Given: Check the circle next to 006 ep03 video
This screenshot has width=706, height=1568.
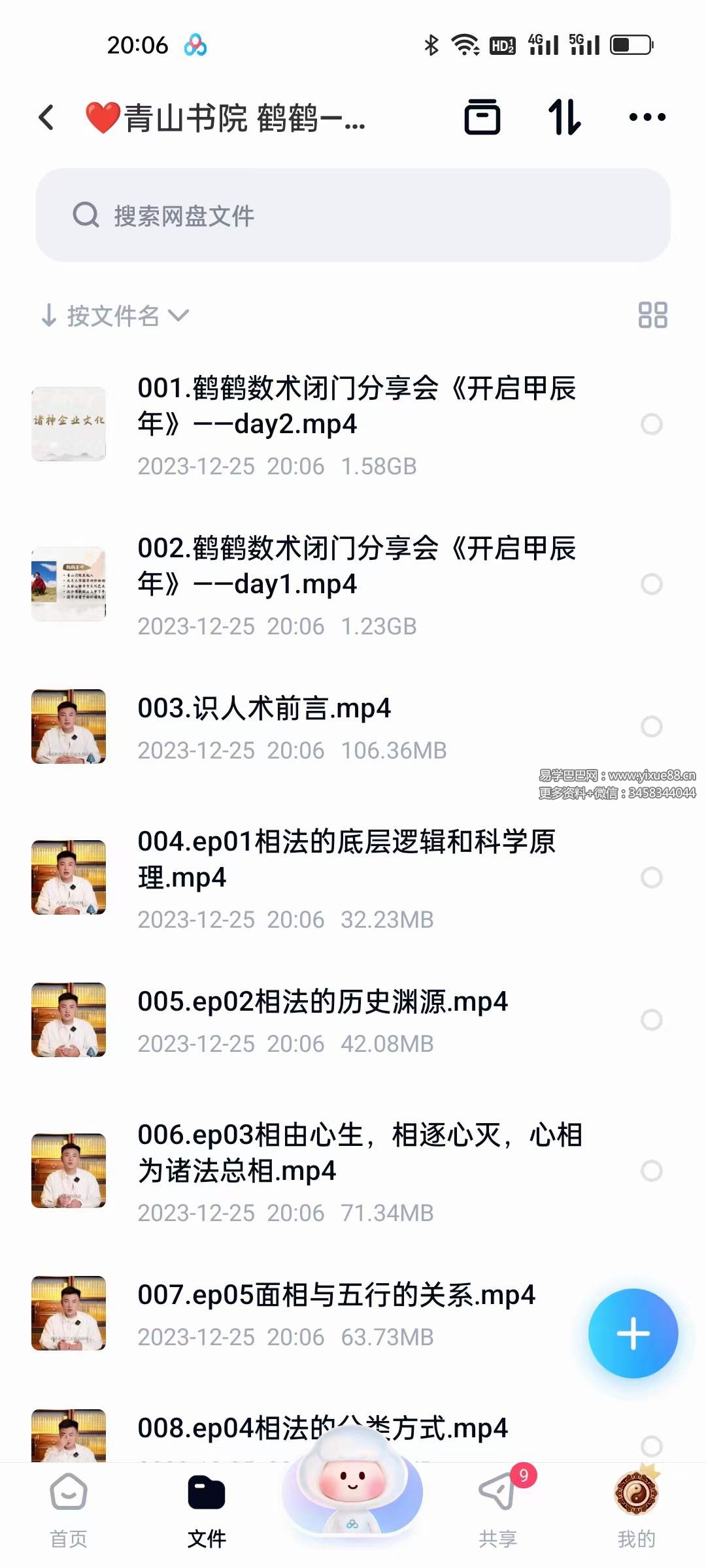Looking at the screenshot, I should pyautogui.click(x=652, y=1169).
